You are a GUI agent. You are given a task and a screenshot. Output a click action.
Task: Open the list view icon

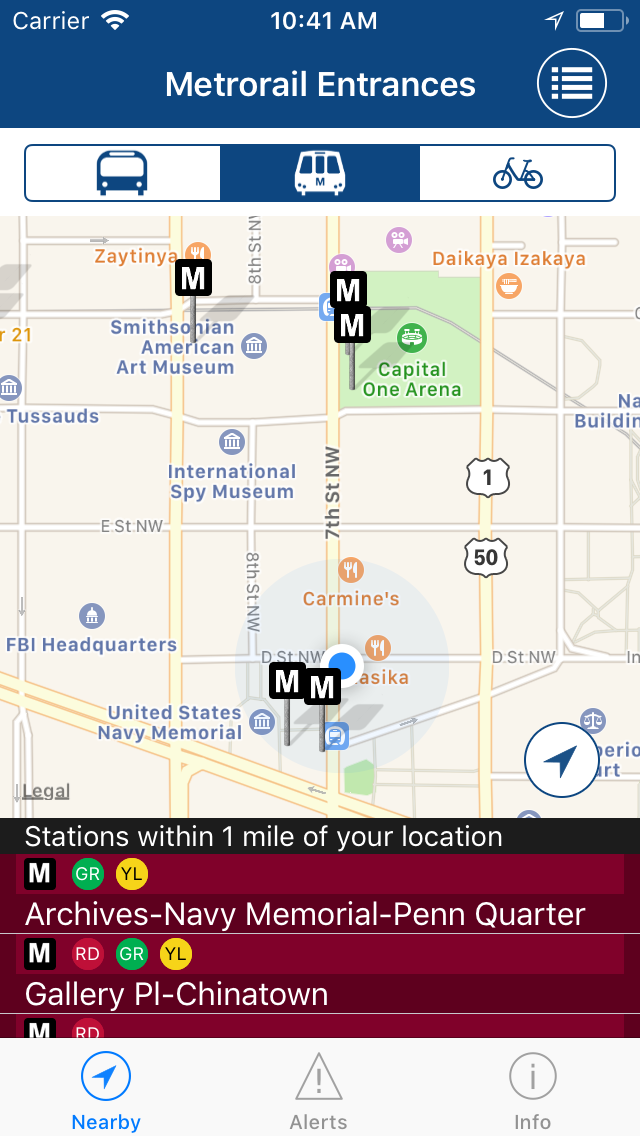[572, 84]
